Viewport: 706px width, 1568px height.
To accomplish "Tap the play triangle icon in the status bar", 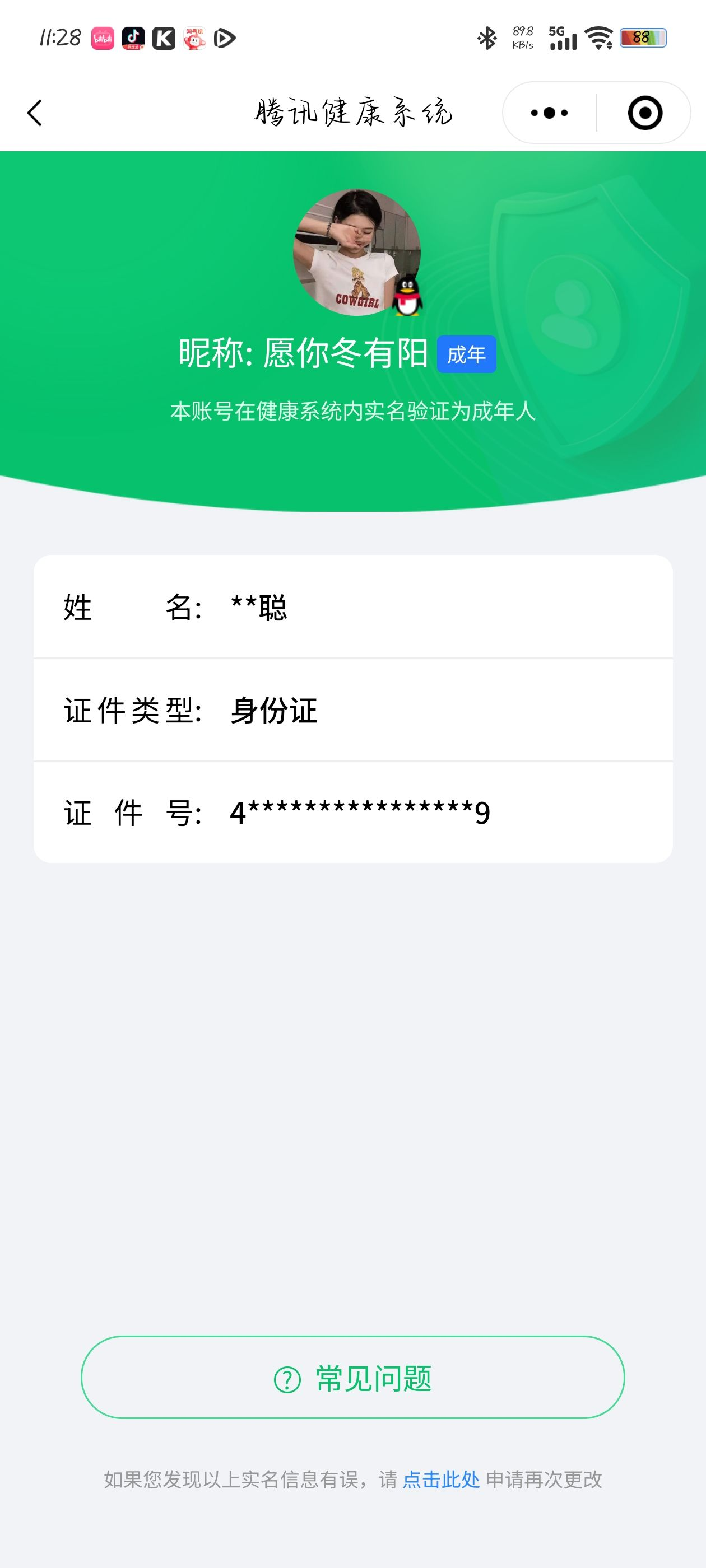I will pos(225,38).
